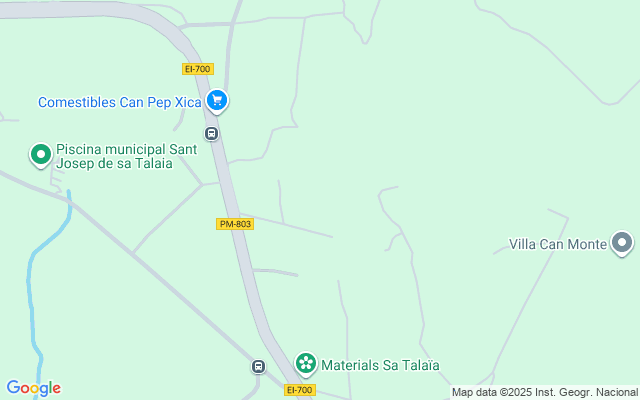Open the Comestibles Can Pep Xica shop marker

(219, 100)
